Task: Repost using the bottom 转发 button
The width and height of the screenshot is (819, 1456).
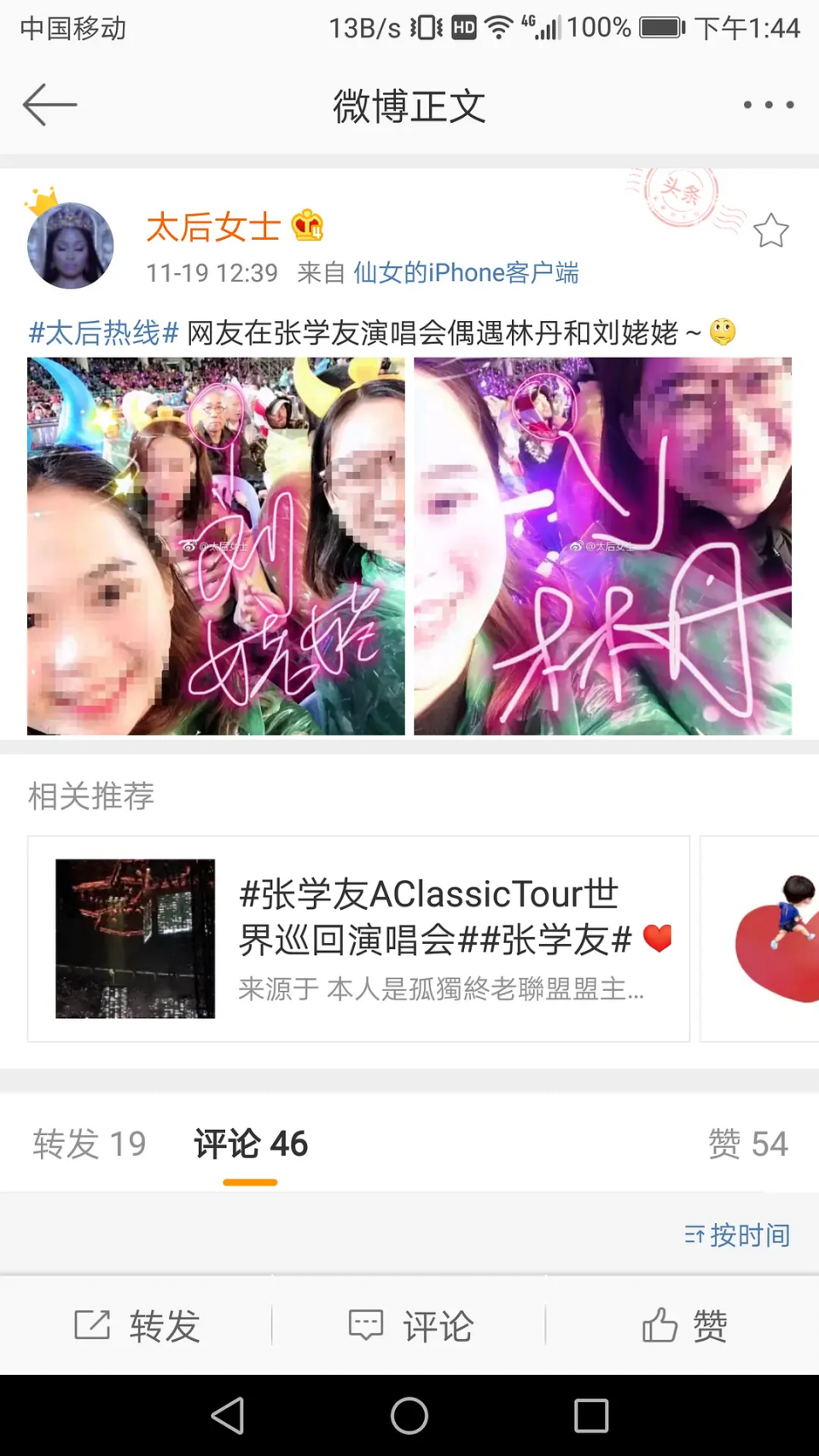Action: [x=136, y=1325]
